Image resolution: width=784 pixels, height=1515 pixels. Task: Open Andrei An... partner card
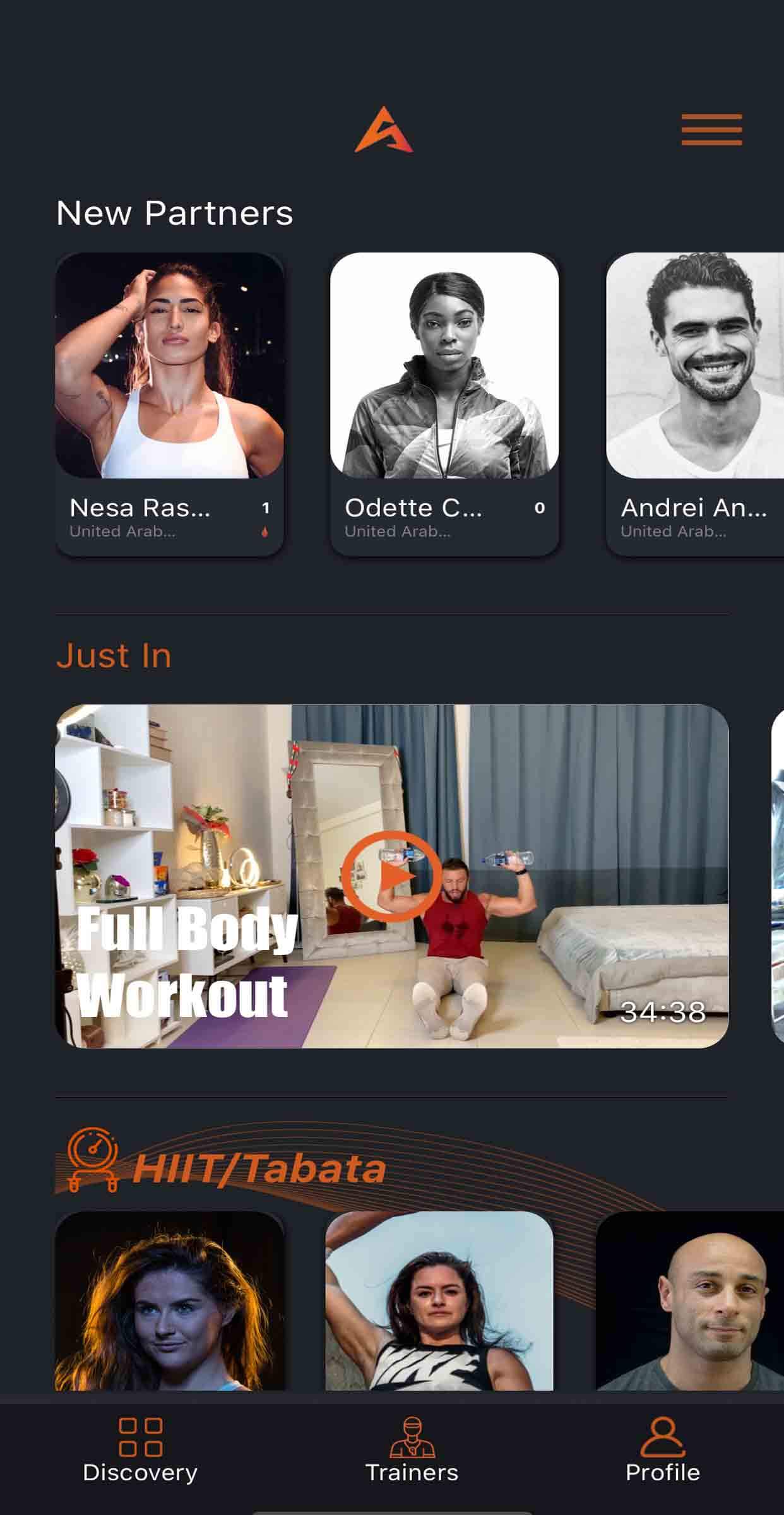coord(694,404)
